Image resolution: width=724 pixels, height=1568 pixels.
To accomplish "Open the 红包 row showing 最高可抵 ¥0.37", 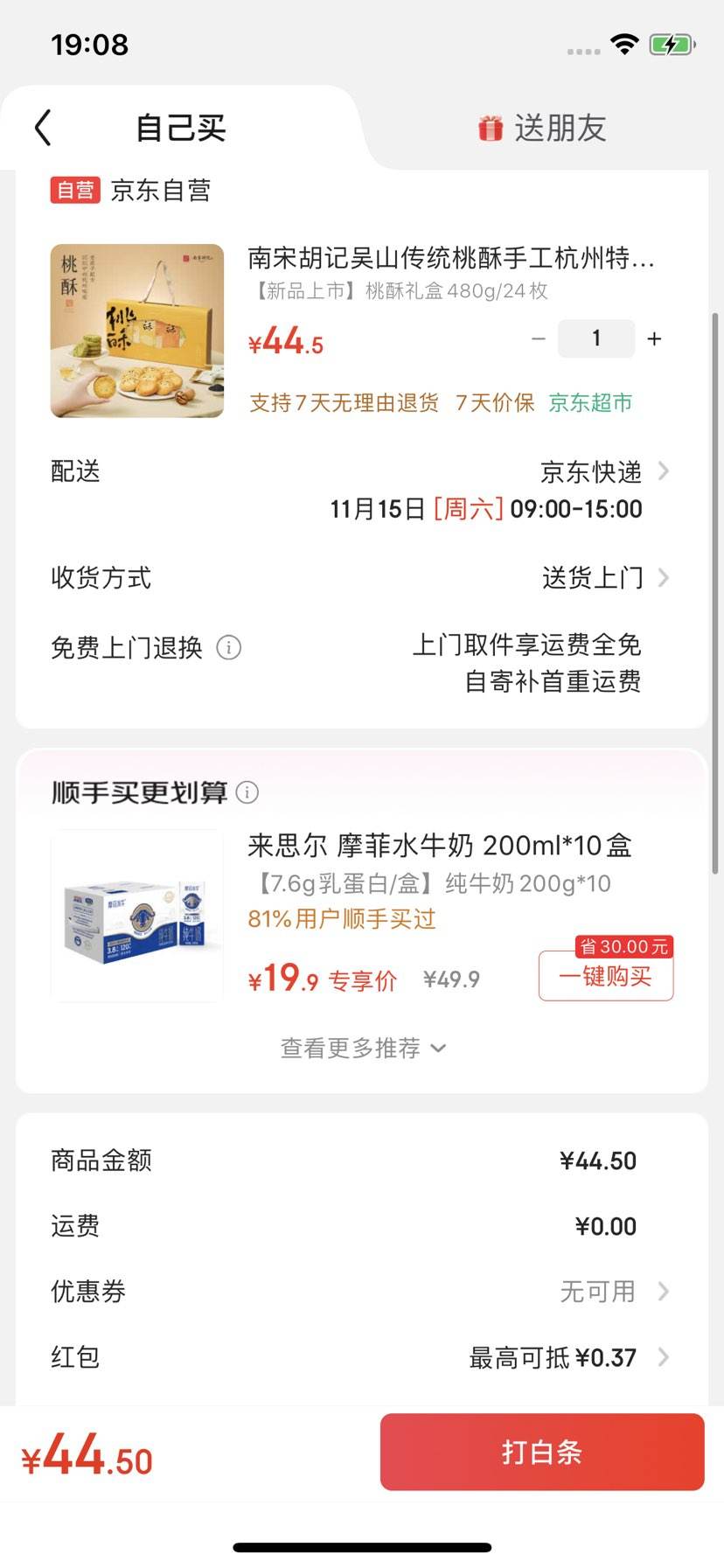I will click(568, 1357).
